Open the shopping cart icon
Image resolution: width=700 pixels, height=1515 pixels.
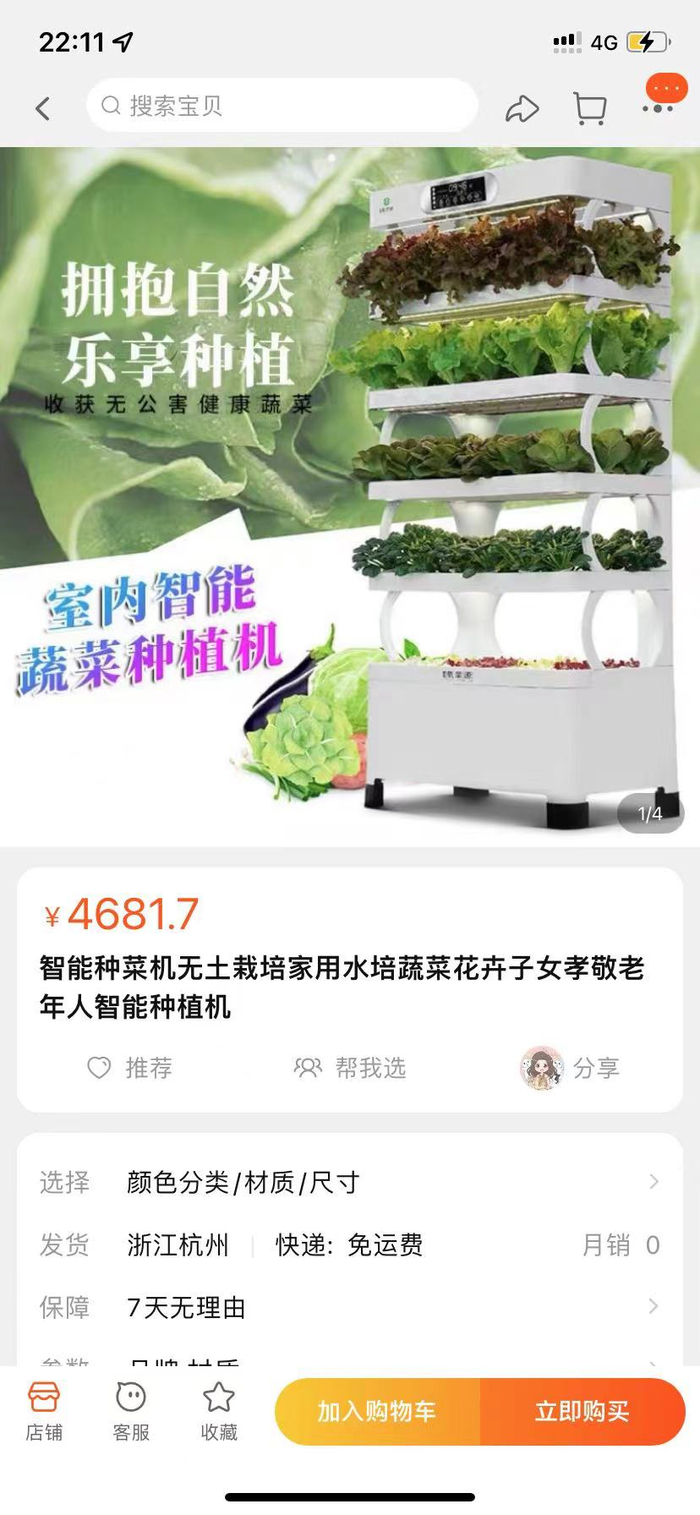[x=589, y=108]
